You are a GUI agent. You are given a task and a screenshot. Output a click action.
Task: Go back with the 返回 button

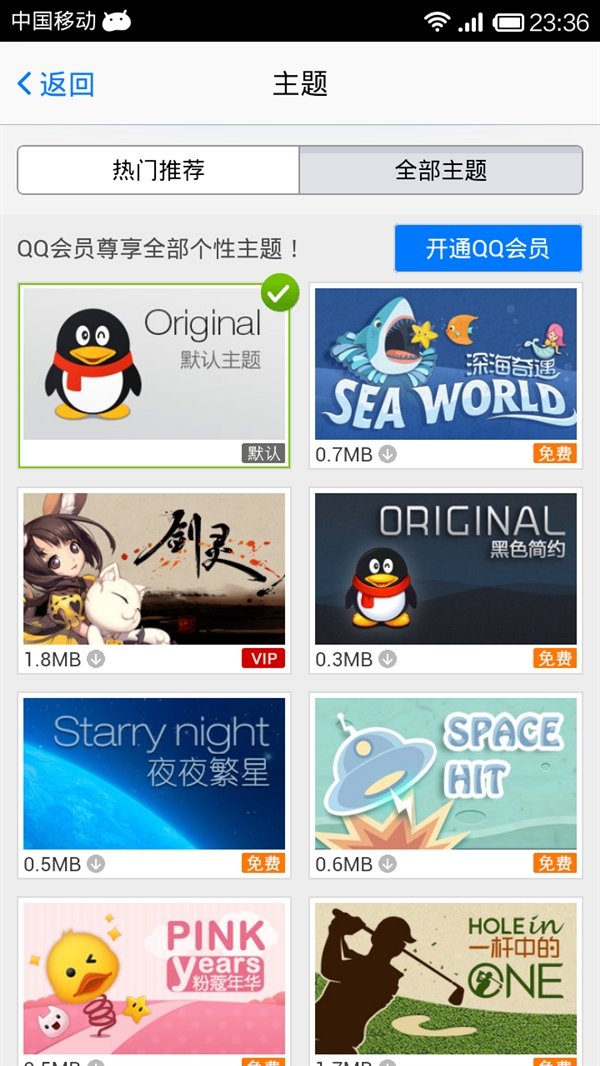point(56,84)
